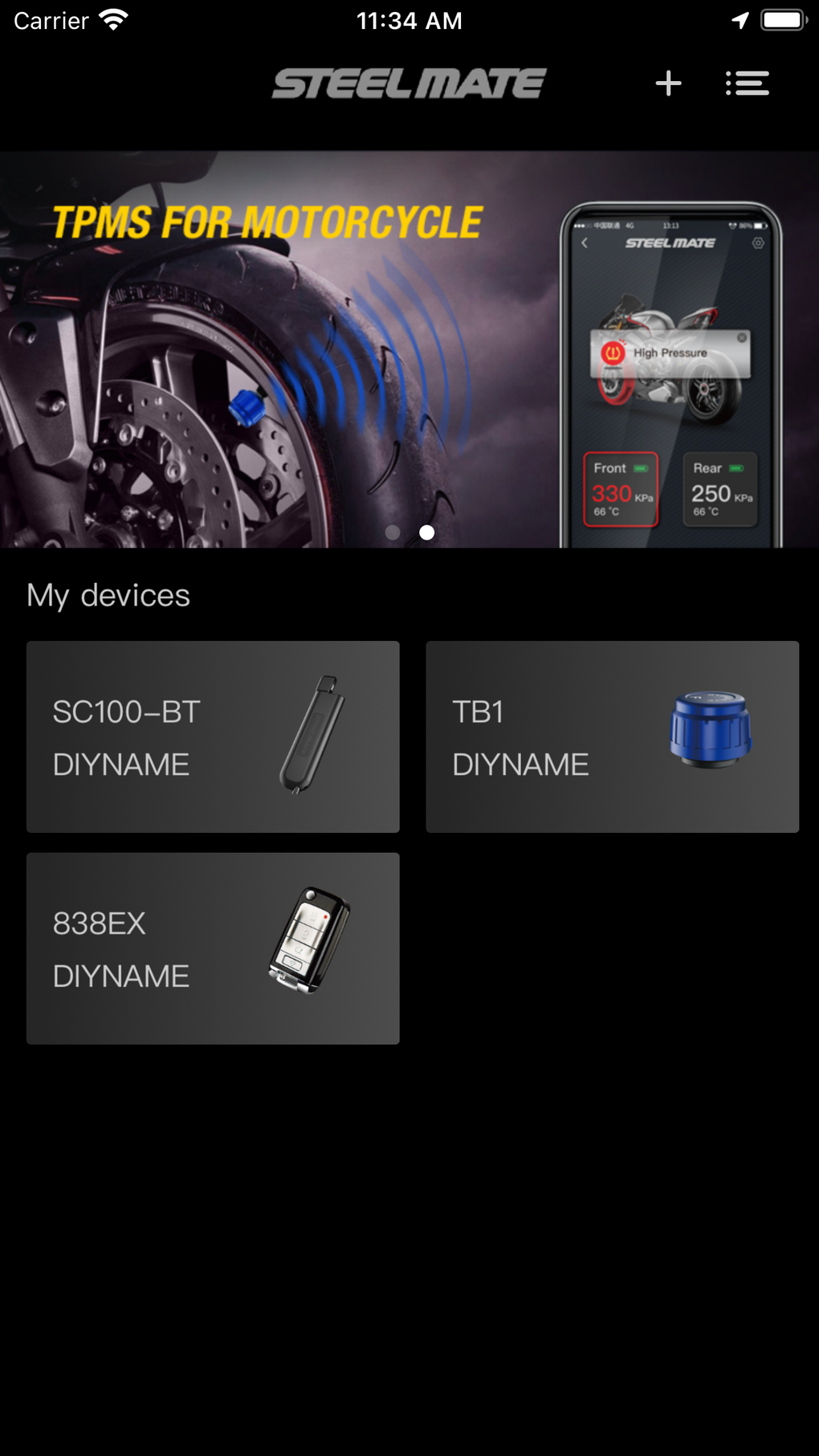Expand the 838EX device card
This screenshot has width=819, height=1456.
point(213,948)
